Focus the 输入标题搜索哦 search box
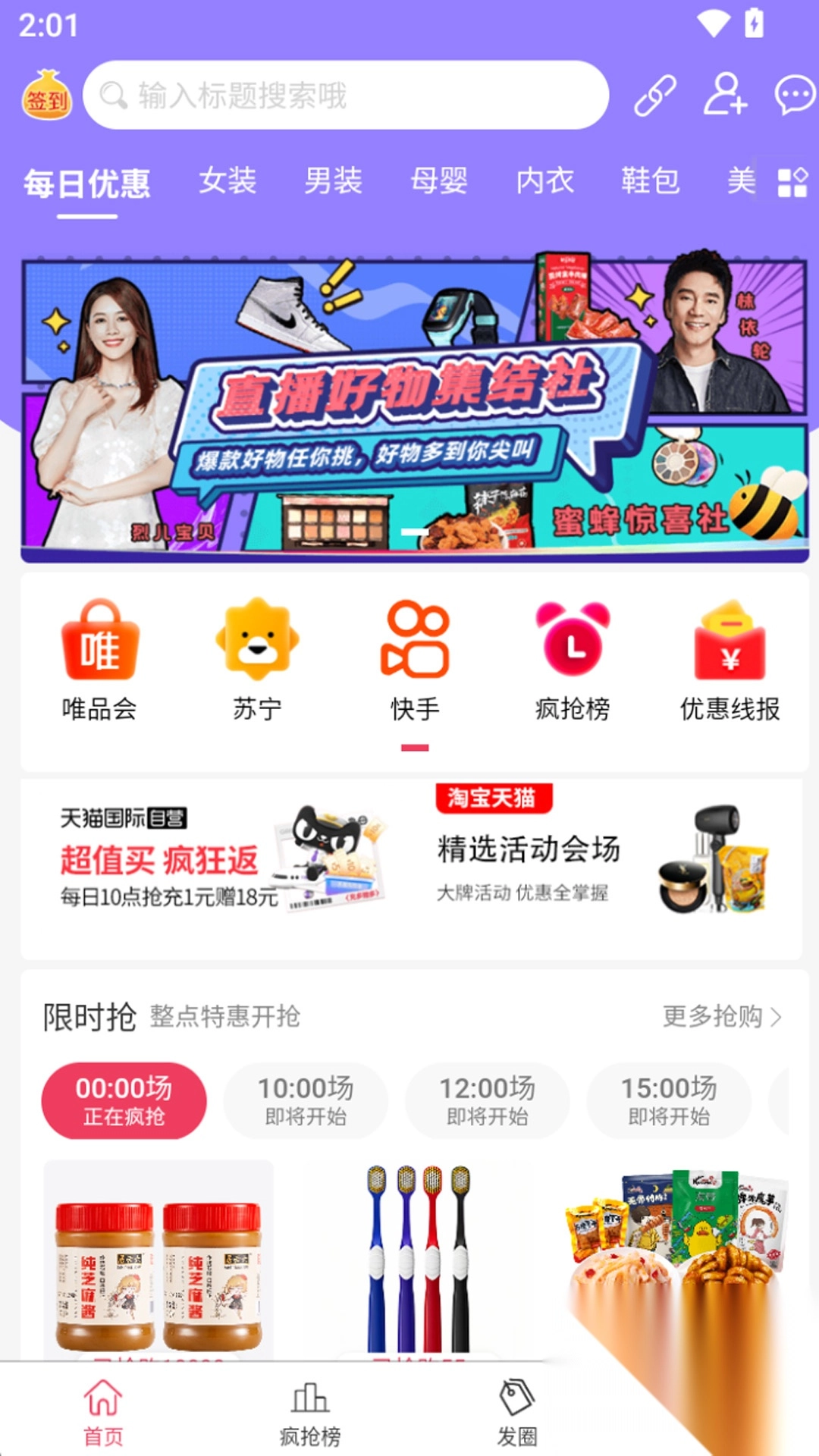This screenshot has height=1456, width=819. (346, 96)
